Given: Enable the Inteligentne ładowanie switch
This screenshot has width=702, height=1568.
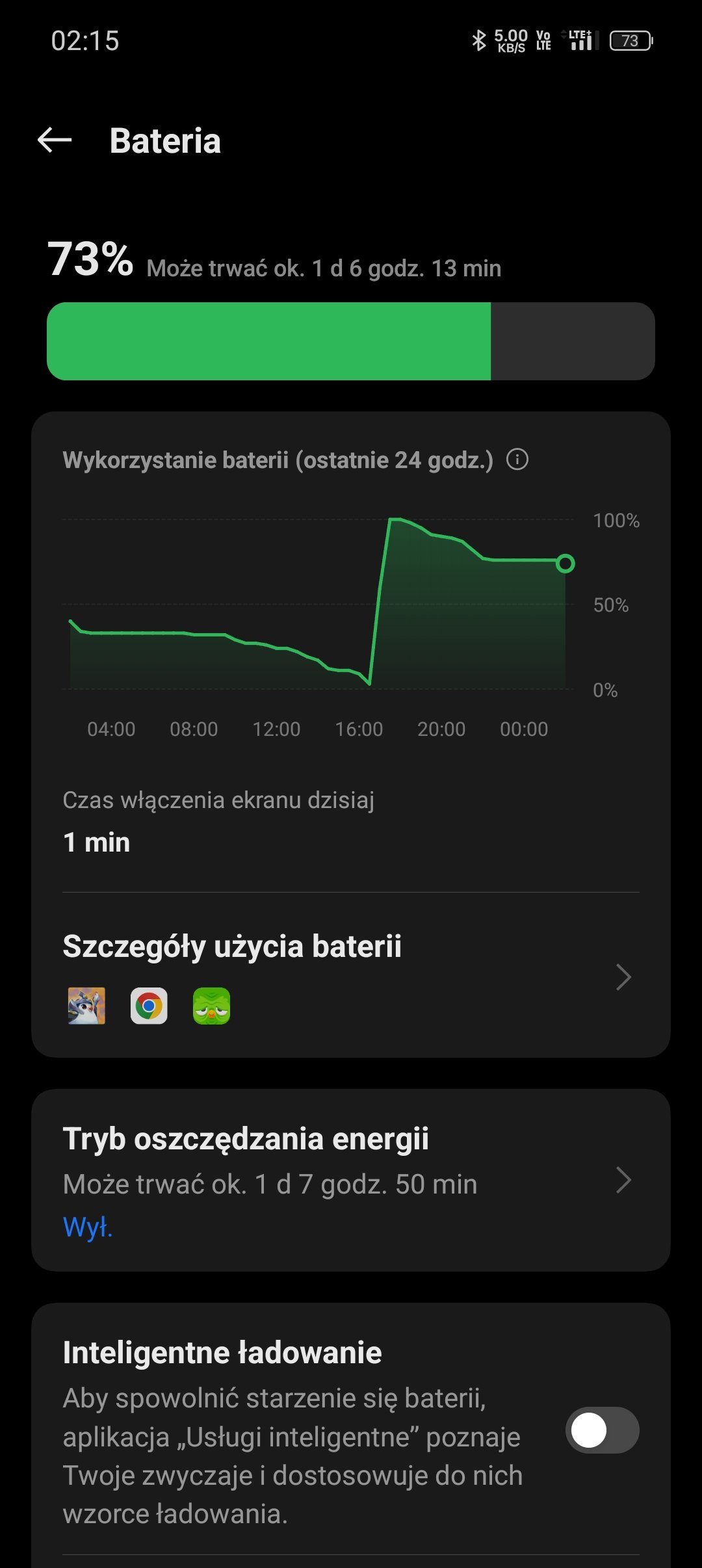Looking at the screenshot, I should point(602,1430).
